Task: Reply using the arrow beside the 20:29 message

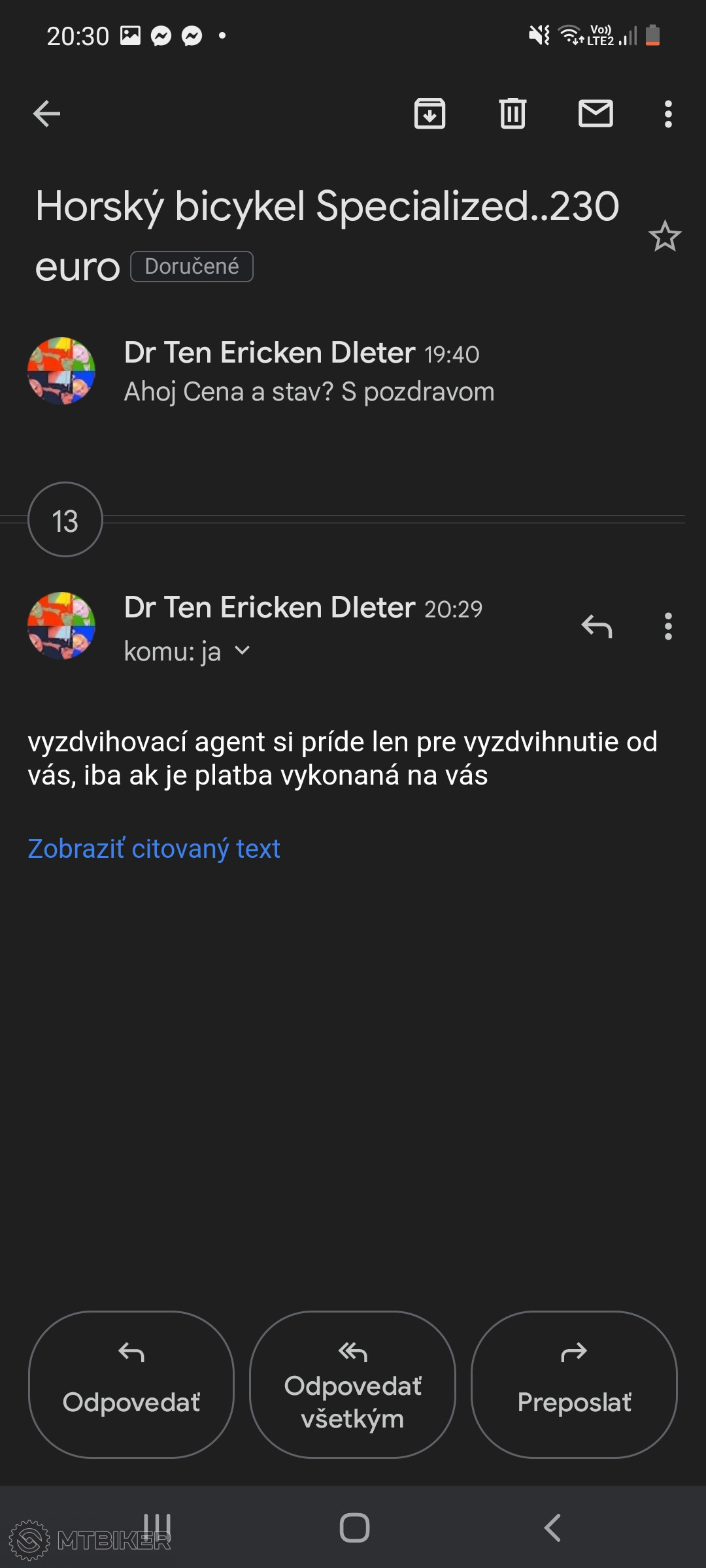Action: [x=596, y=627]
